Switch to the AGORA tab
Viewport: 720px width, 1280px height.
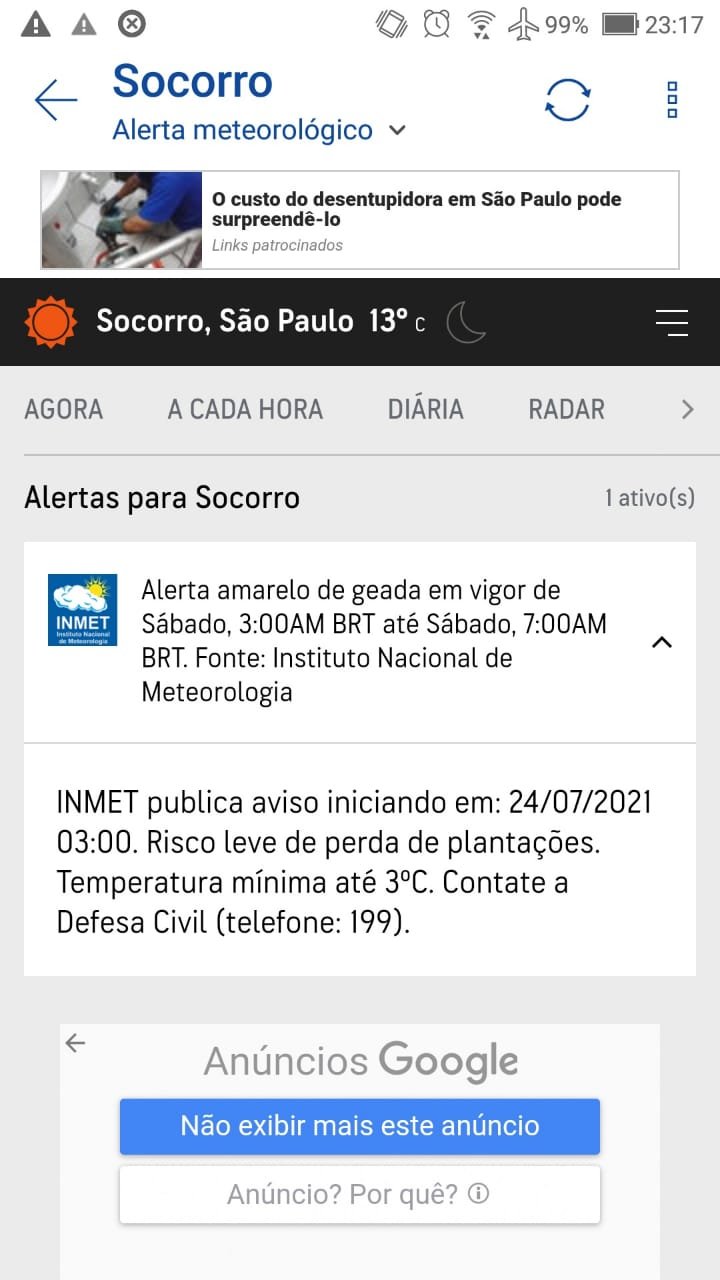pos(64,409)
